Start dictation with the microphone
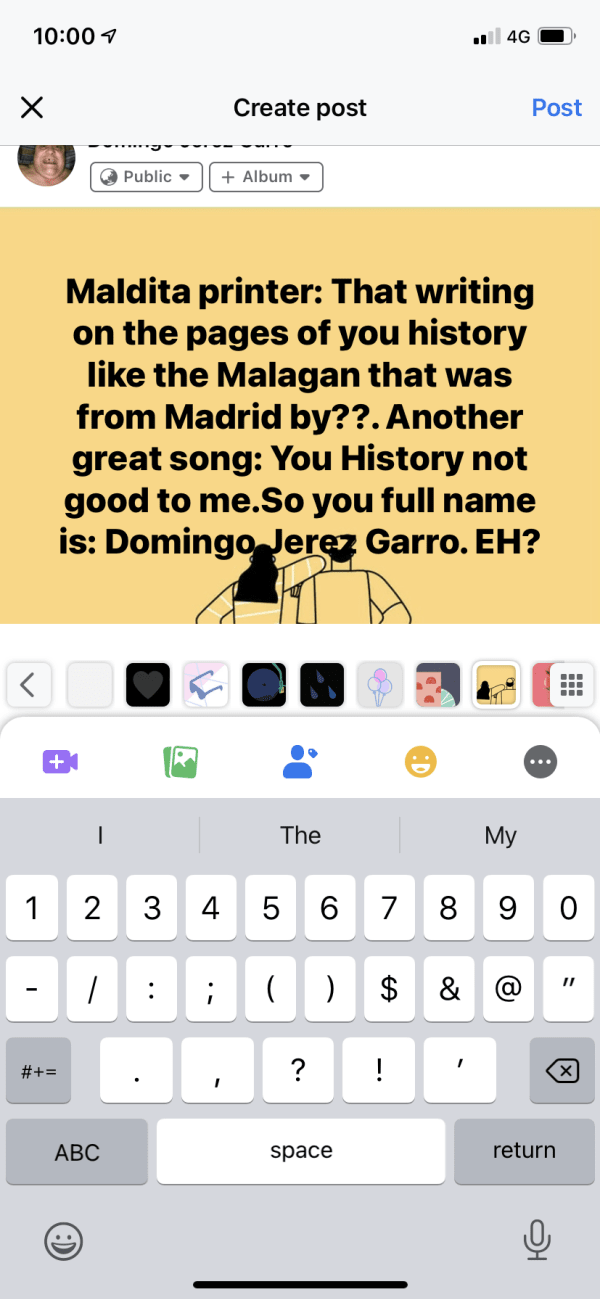Viewport: 600px width, 1299px height. point(538,1241)
